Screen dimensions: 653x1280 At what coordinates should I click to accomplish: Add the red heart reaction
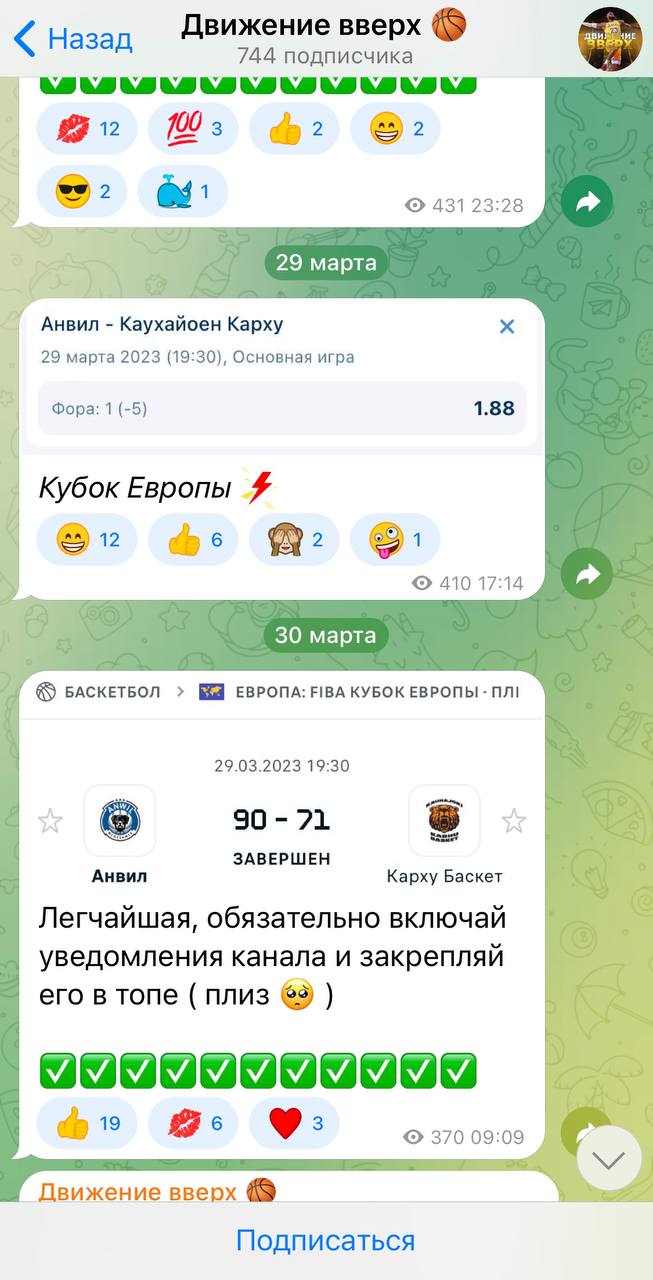[294, 1123]
